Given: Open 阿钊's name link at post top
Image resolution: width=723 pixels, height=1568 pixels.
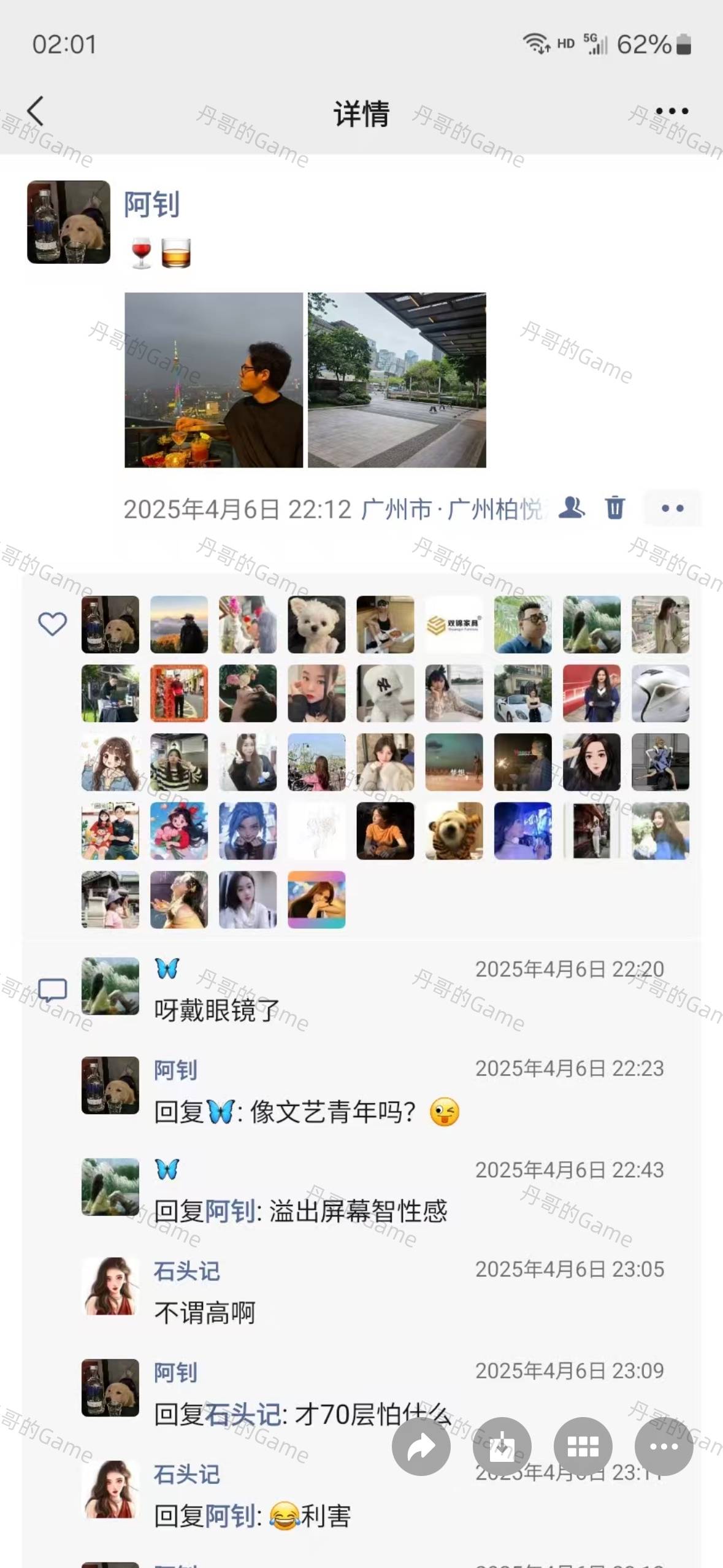Looking at the screenshot, I should [x=151, y=204].
